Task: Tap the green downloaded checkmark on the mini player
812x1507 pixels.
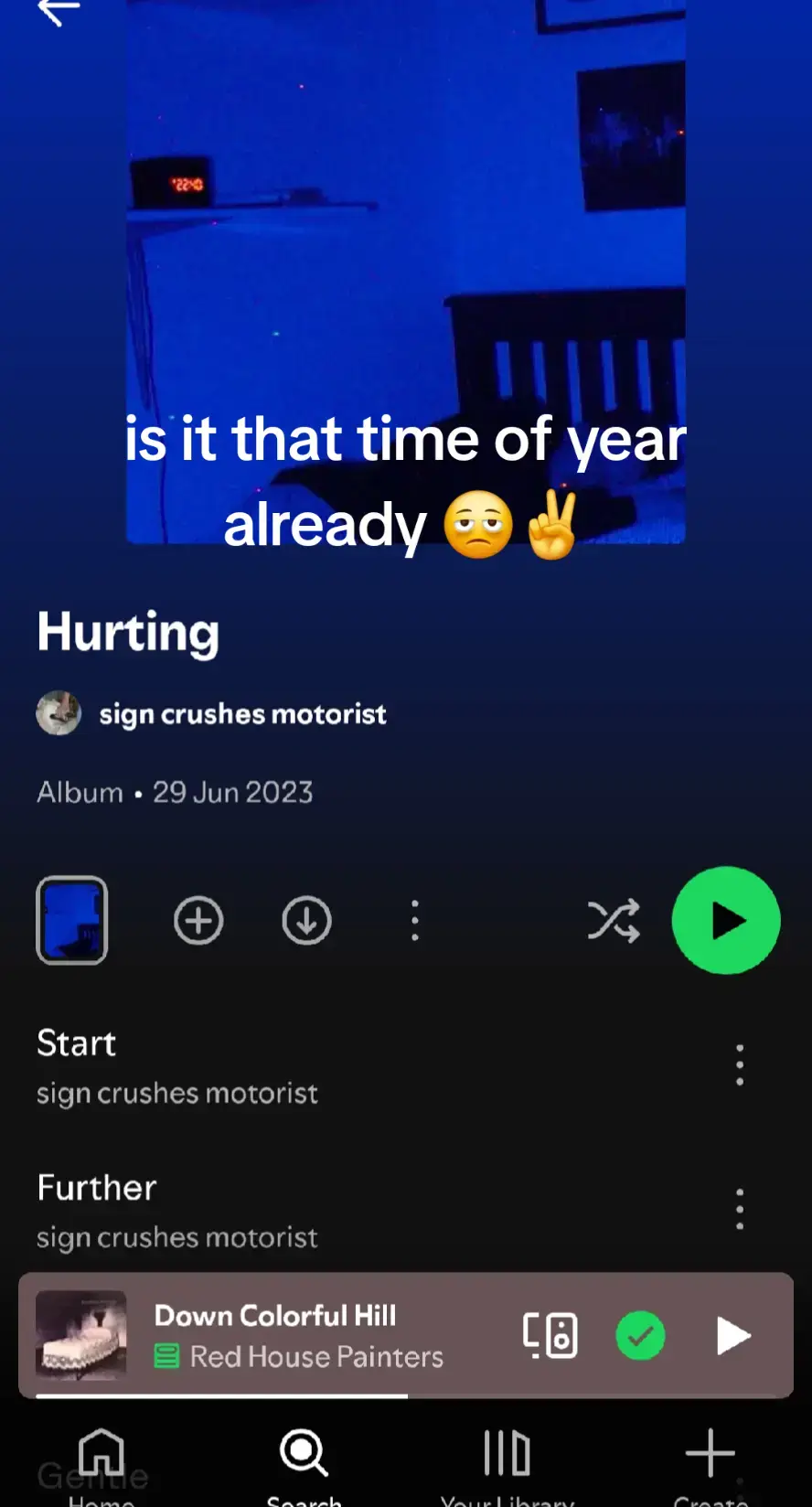Action: pos(641,1336)
